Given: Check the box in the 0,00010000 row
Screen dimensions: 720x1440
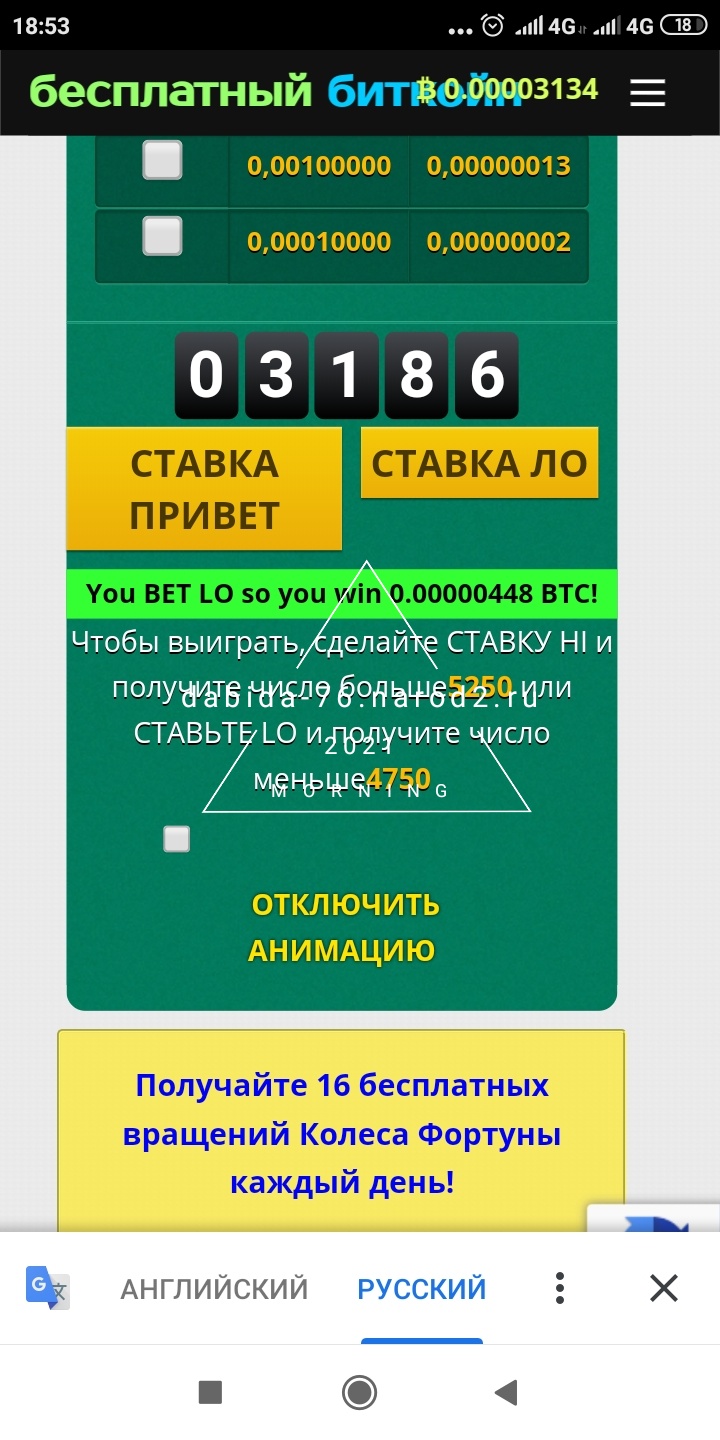Looking at the screenshot, I should pos(162,236).
